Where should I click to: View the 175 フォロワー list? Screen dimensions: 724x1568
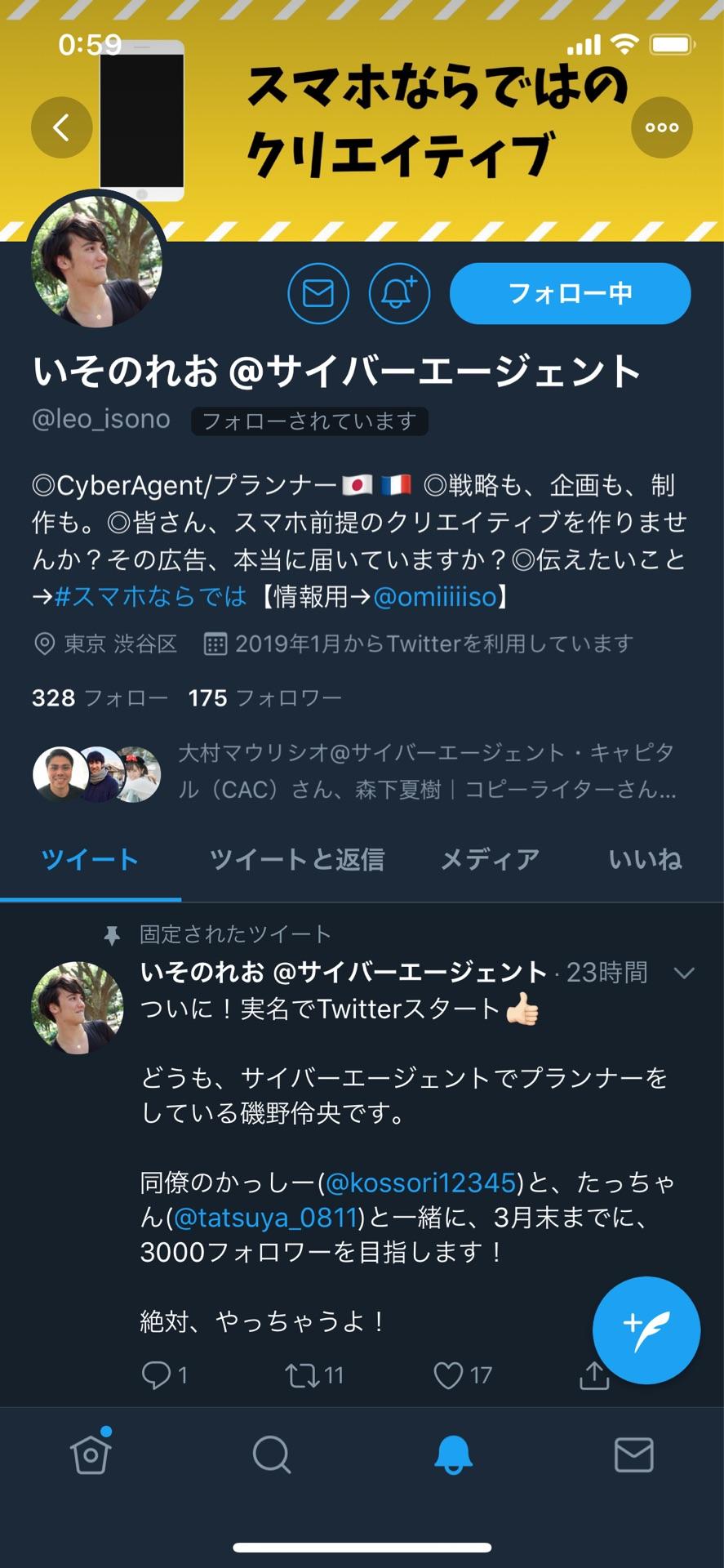pos(265,698)
